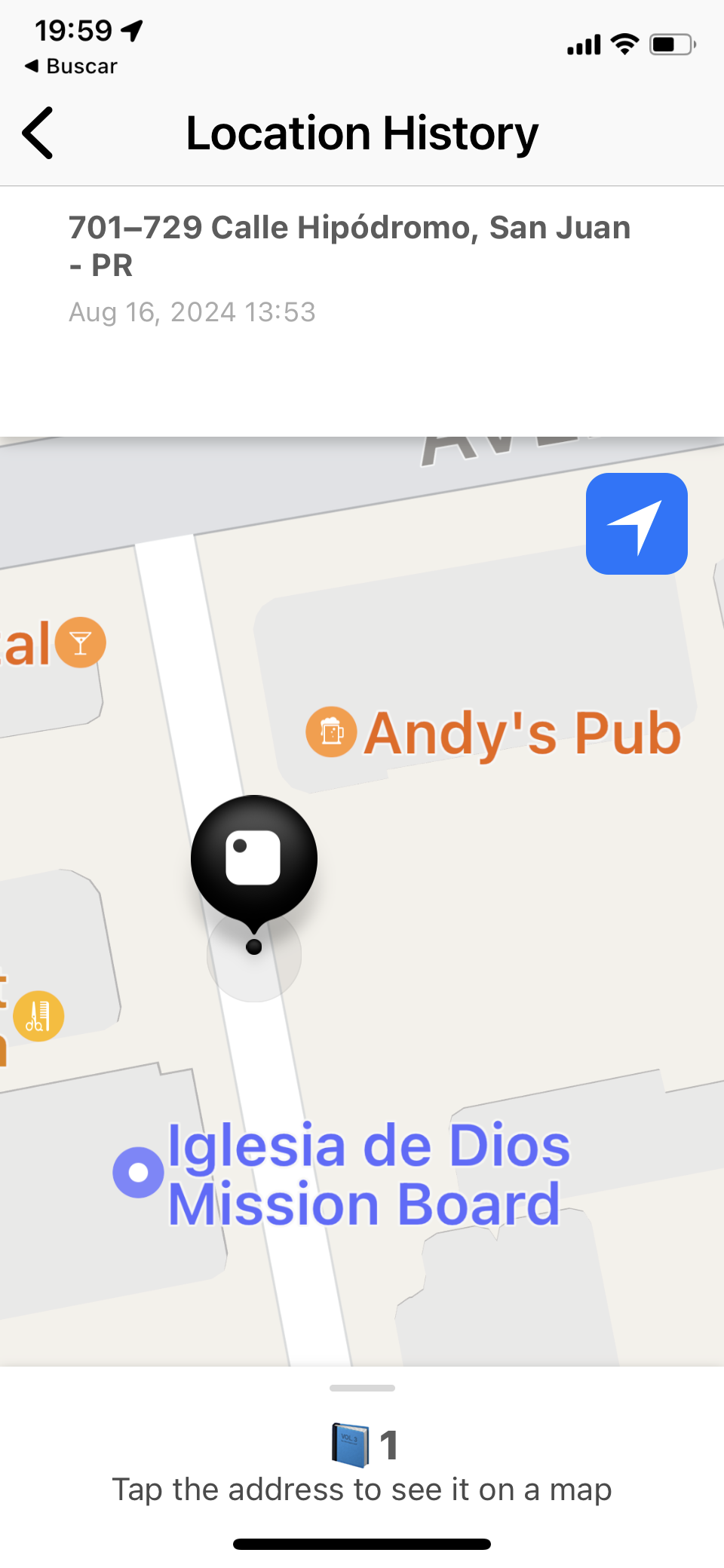Return to Buscar app
The height and width of the screenshot is (1568, 724).
pyautogui.click(x=72, y=66)
